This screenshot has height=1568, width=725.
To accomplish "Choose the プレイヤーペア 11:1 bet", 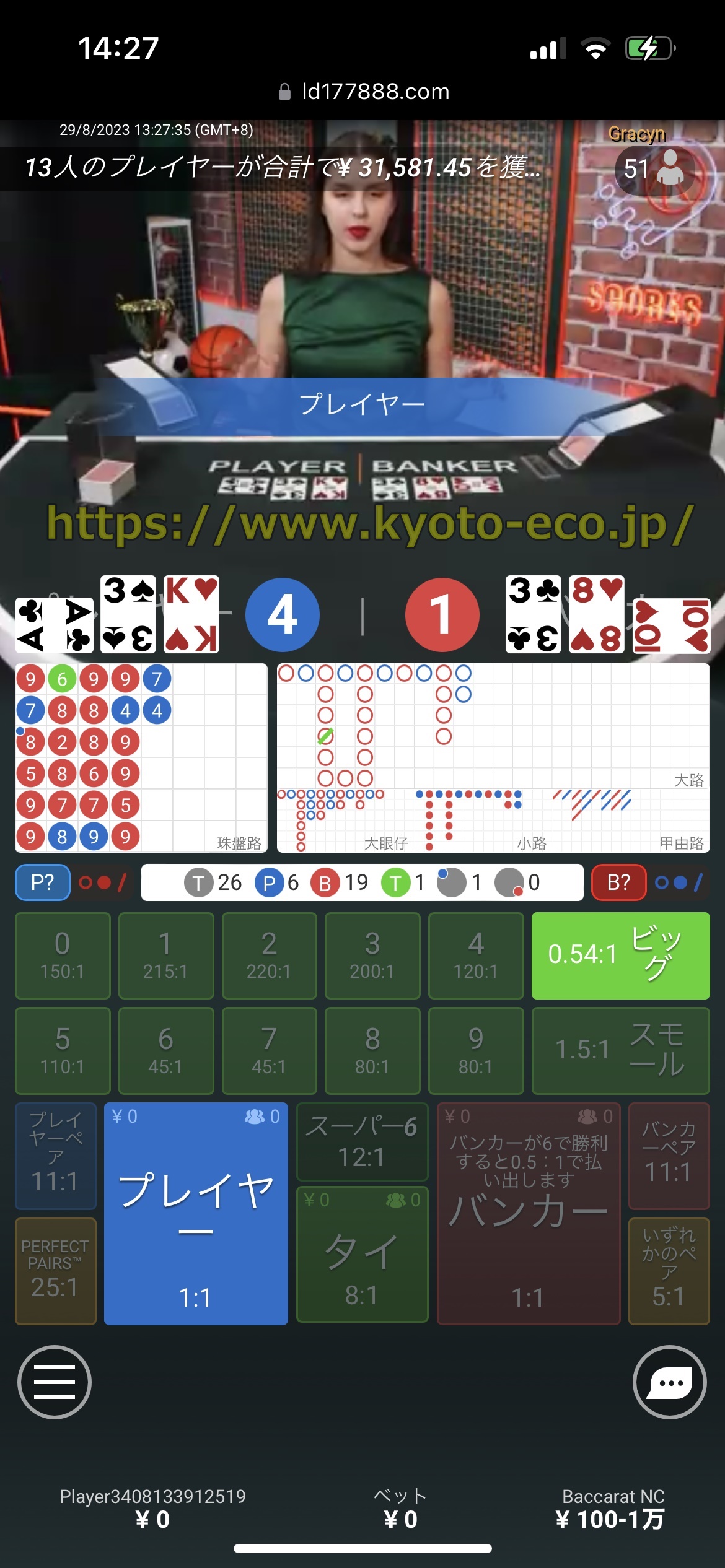I will [x=56, y=1156].
